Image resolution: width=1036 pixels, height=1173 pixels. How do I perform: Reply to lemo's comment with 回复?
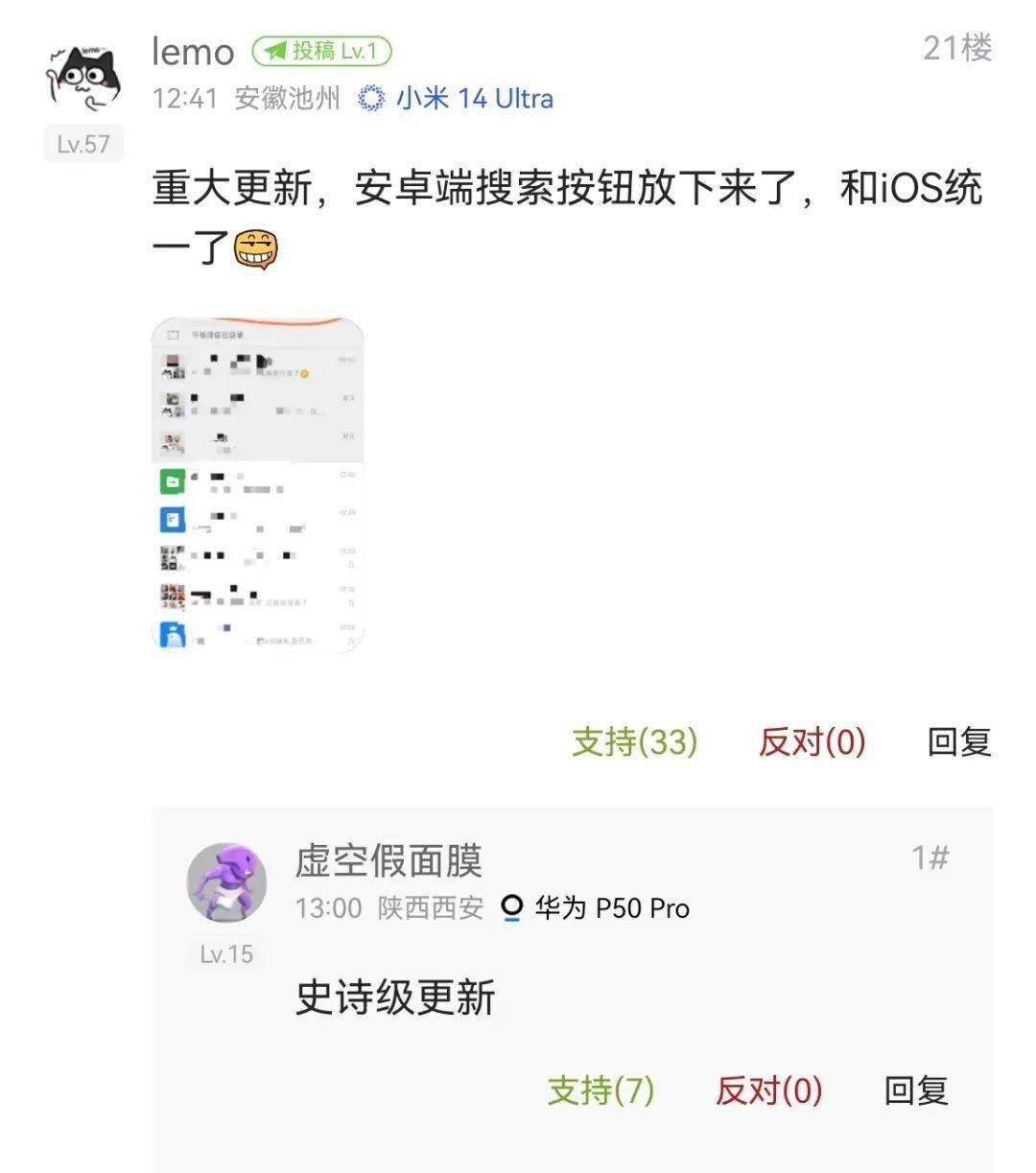[x=958, y=741]
